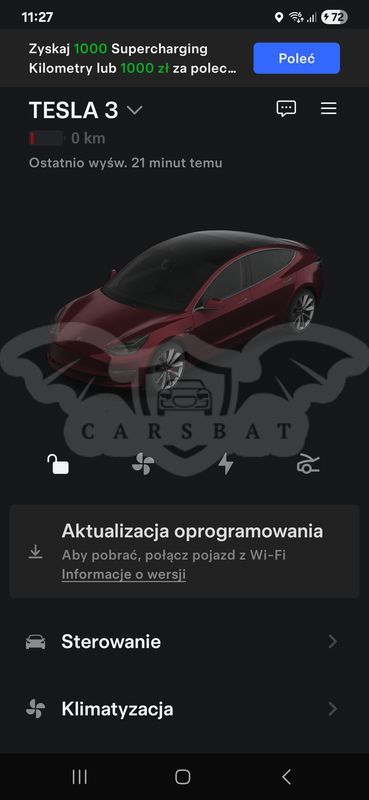The image size is (369, 800).
Task: Turn on climate with the fan icon
Action: [142, 464]
